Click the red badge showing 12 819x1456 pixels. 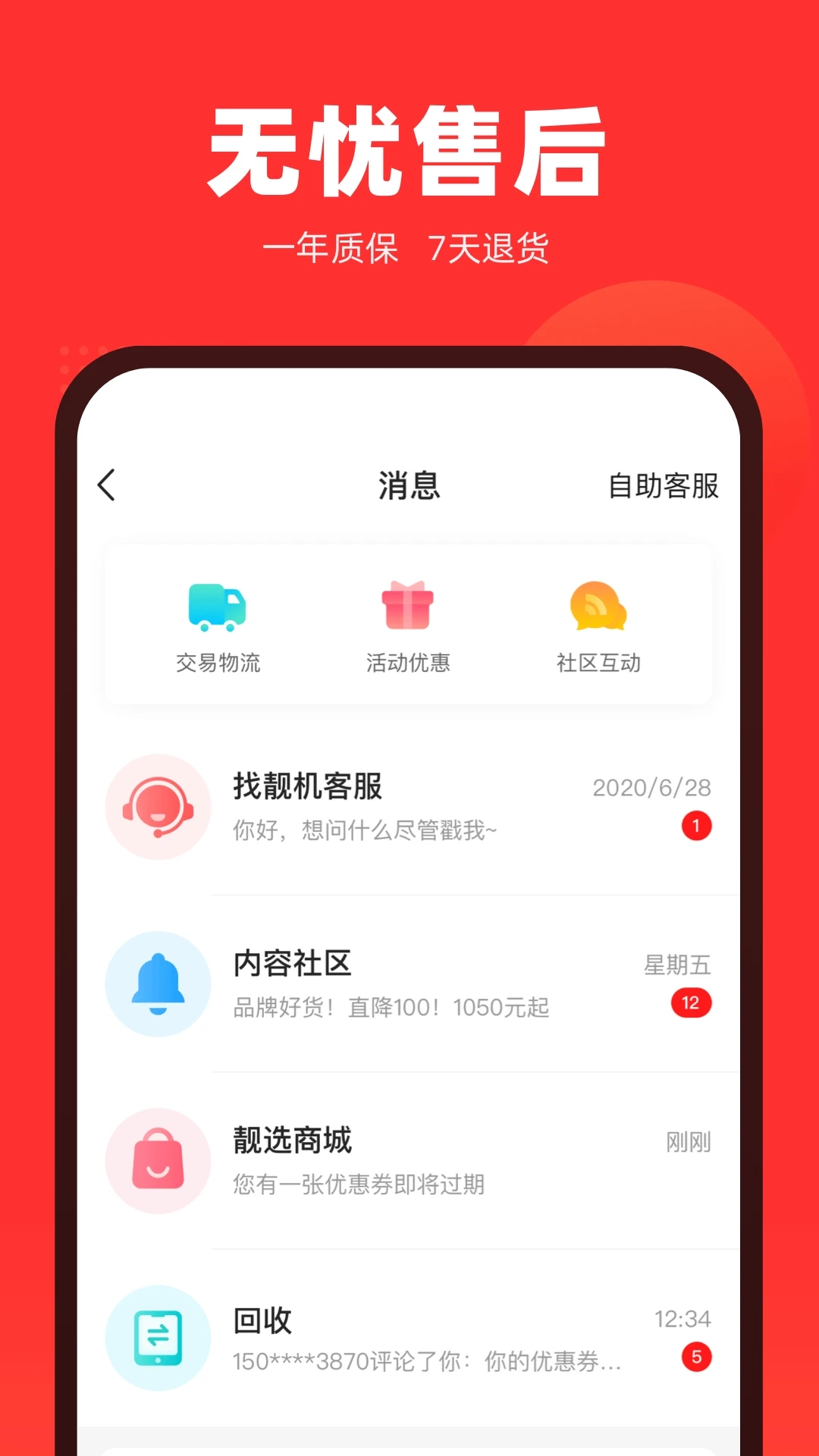[x=690, y=1003]
